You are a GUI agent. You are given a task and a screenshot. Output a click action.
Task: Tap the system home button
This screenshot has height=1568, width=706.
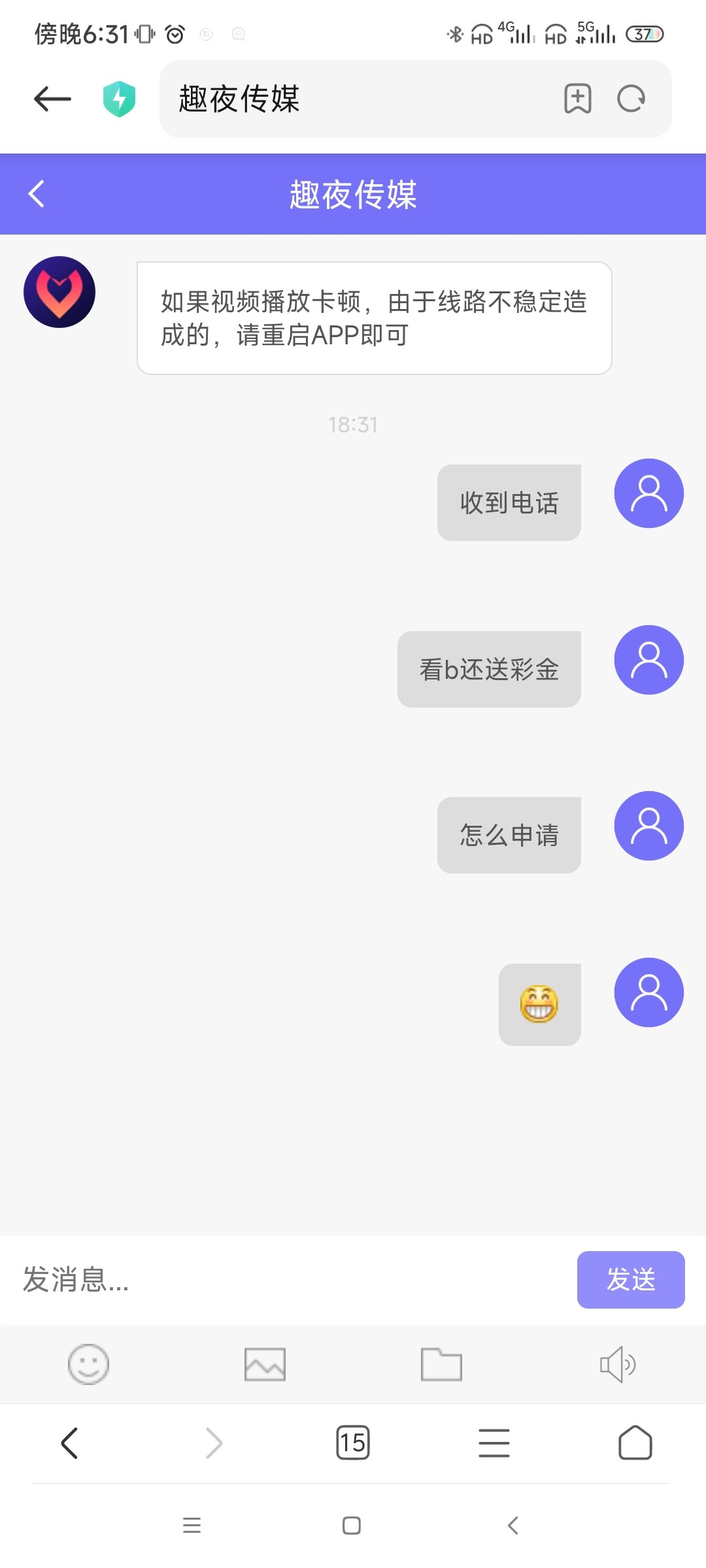[352, 1526]
